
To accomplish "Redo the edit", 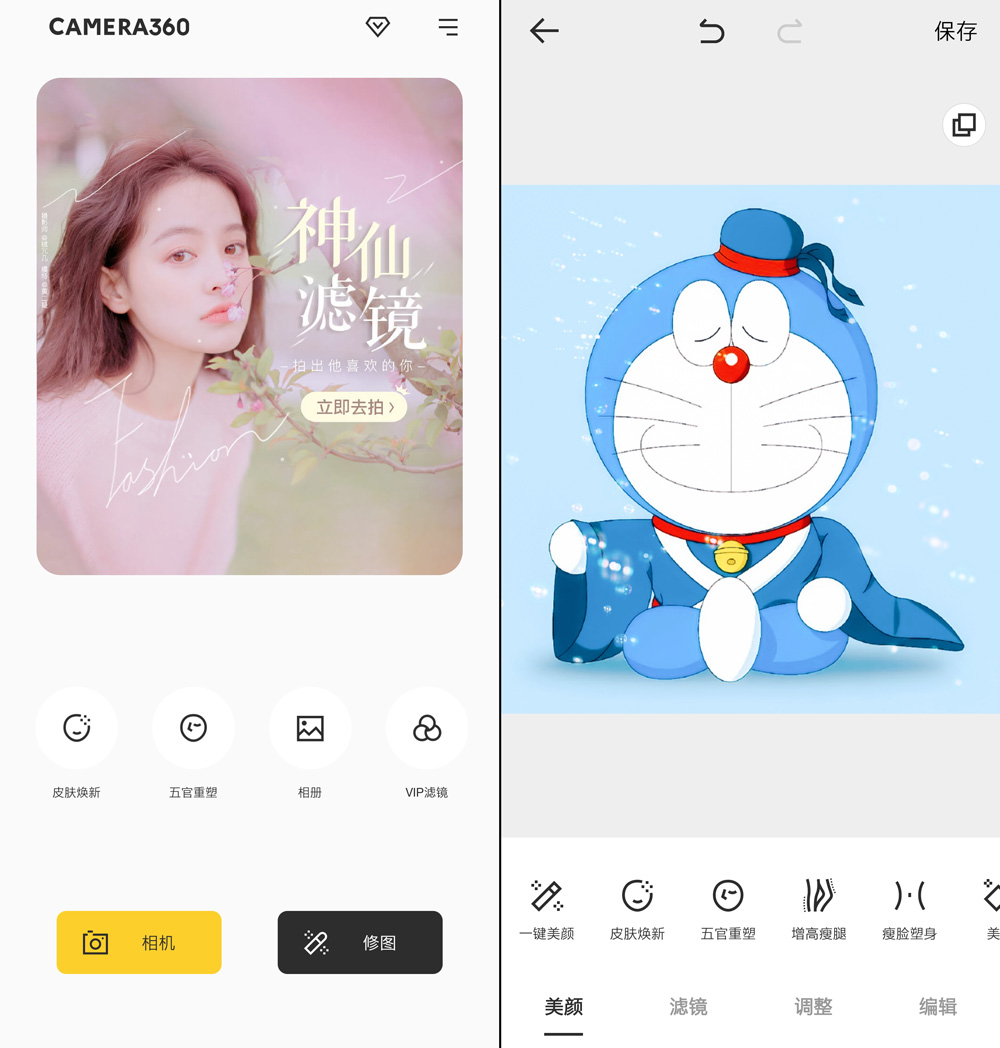I will coord(790,32).
